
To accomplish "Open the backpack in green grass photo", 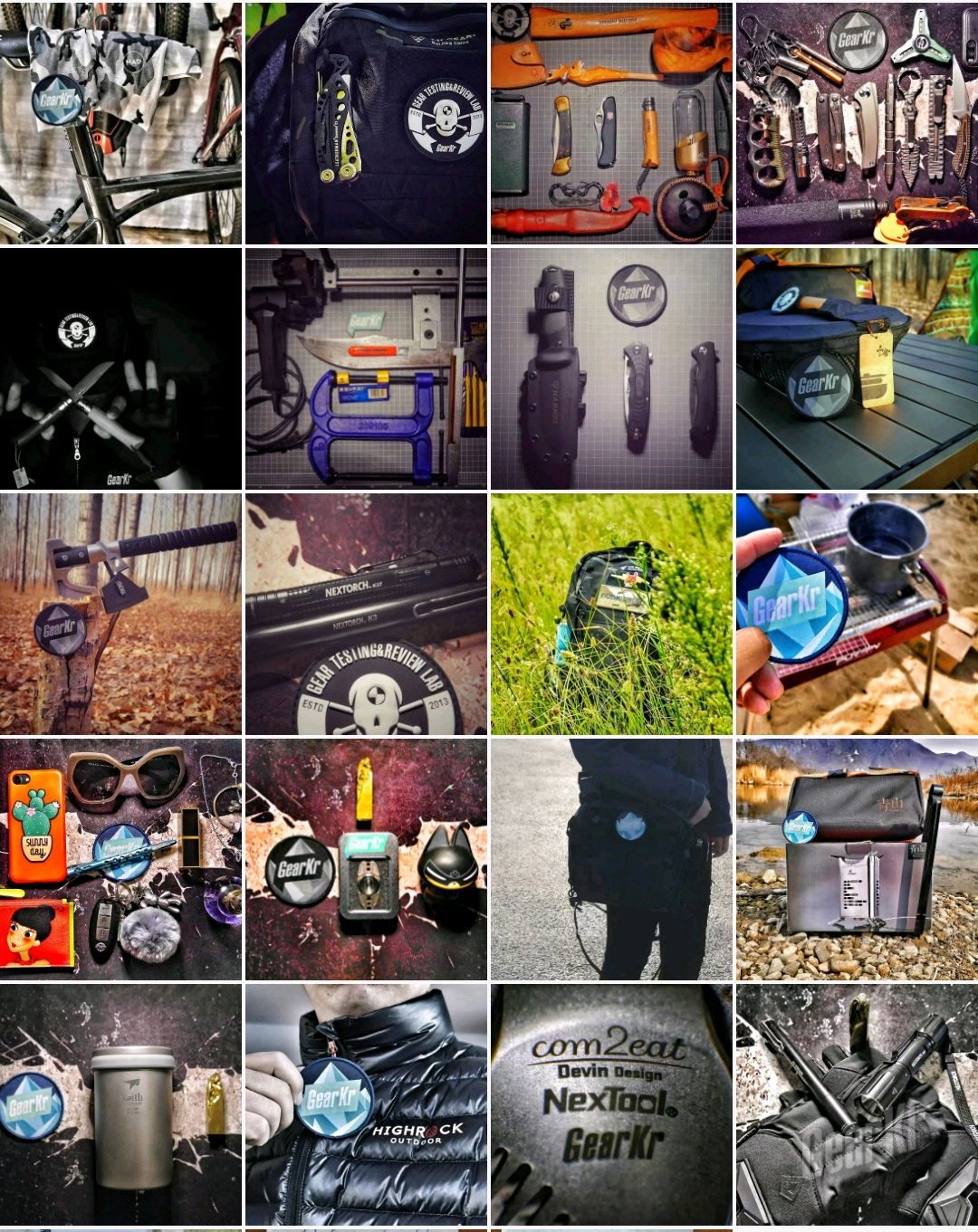I will click(611, 614).
